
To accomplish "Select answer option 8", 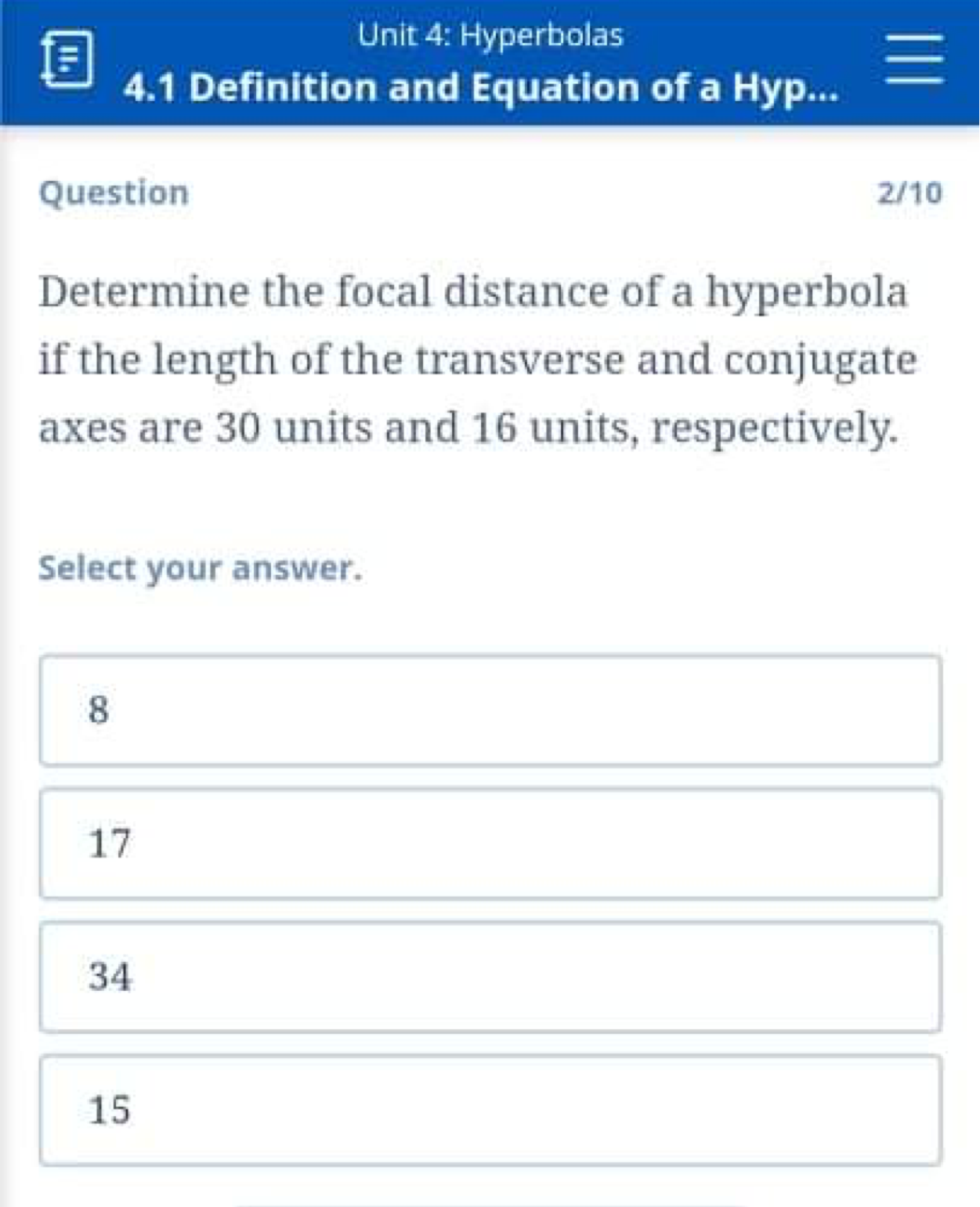I will point(490,710).
